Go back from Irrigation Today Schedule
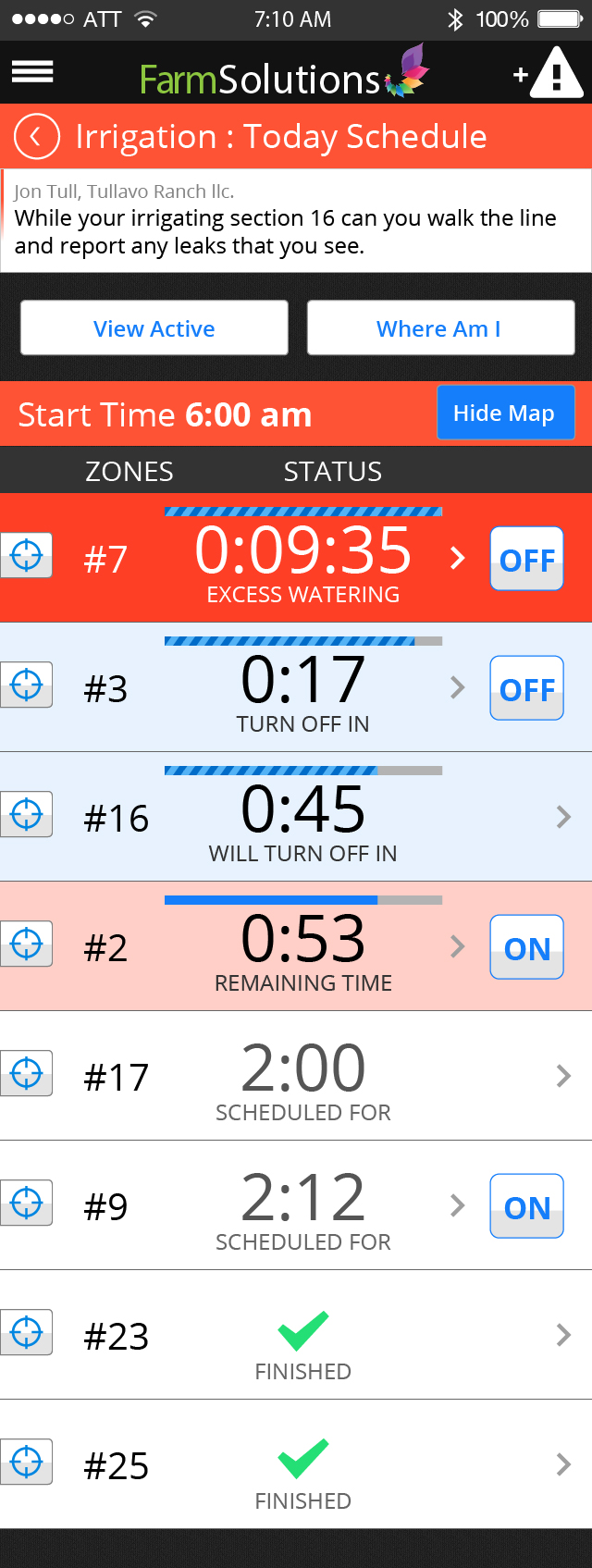This screenshot has width=592, height=1568. click(36, 137)
